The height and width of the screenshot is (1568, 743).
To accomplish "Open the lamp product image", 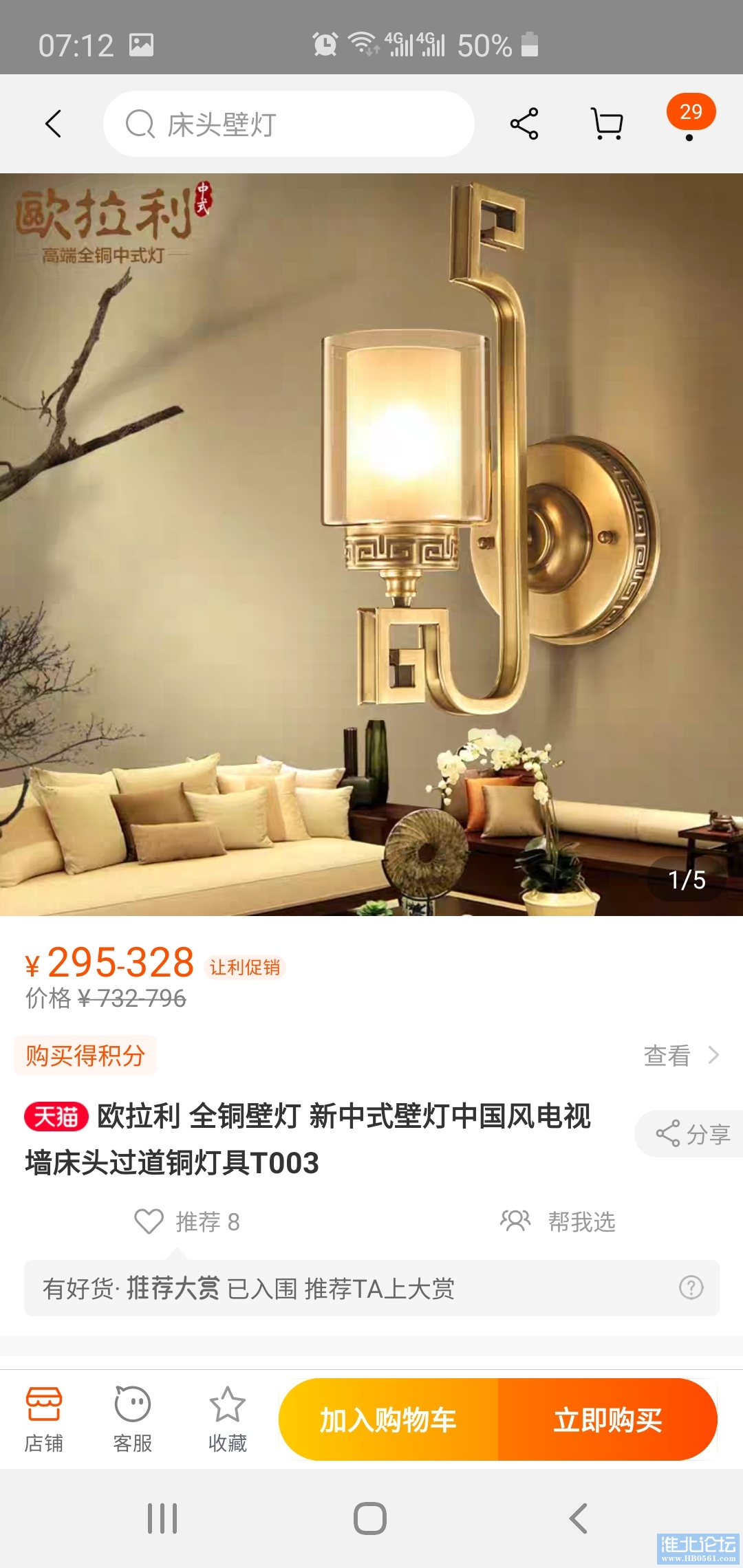I will (x=371, y=543).
